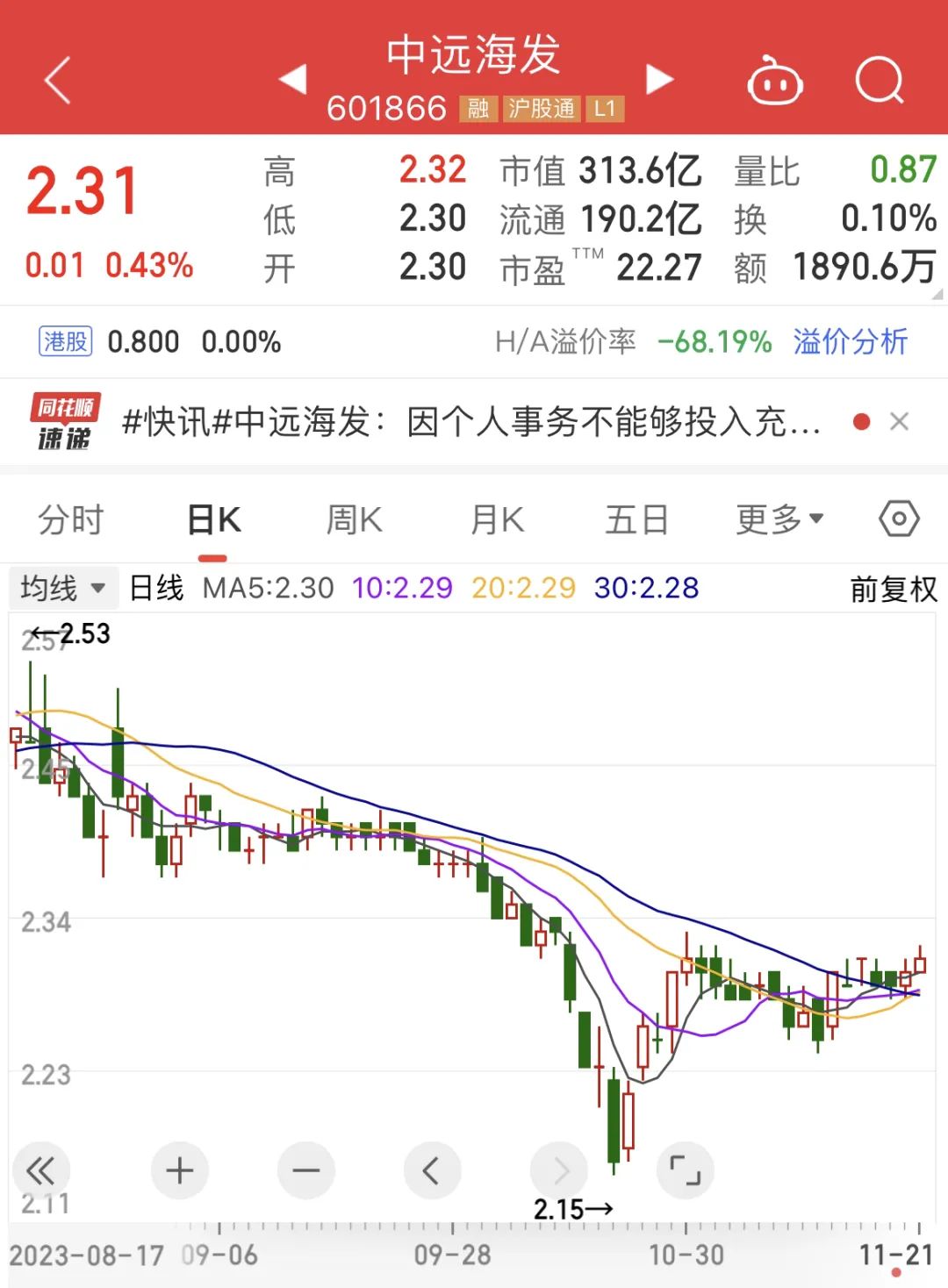Screen dimensions: 948x1288
Task: Read the 快讯 news about 中远海发
Action: point(470,422)
